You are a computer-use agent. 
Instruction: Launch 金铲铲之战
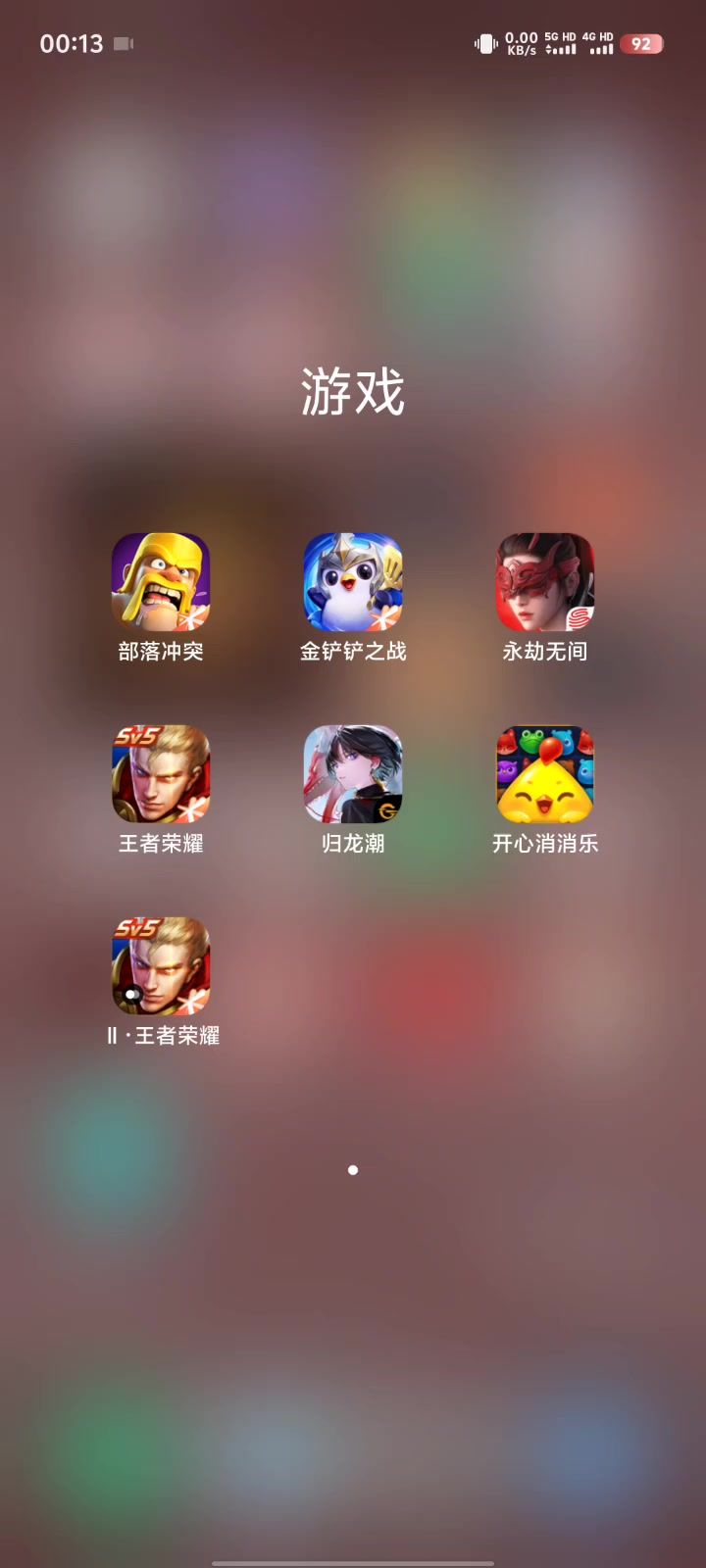(x=353, y=582)
